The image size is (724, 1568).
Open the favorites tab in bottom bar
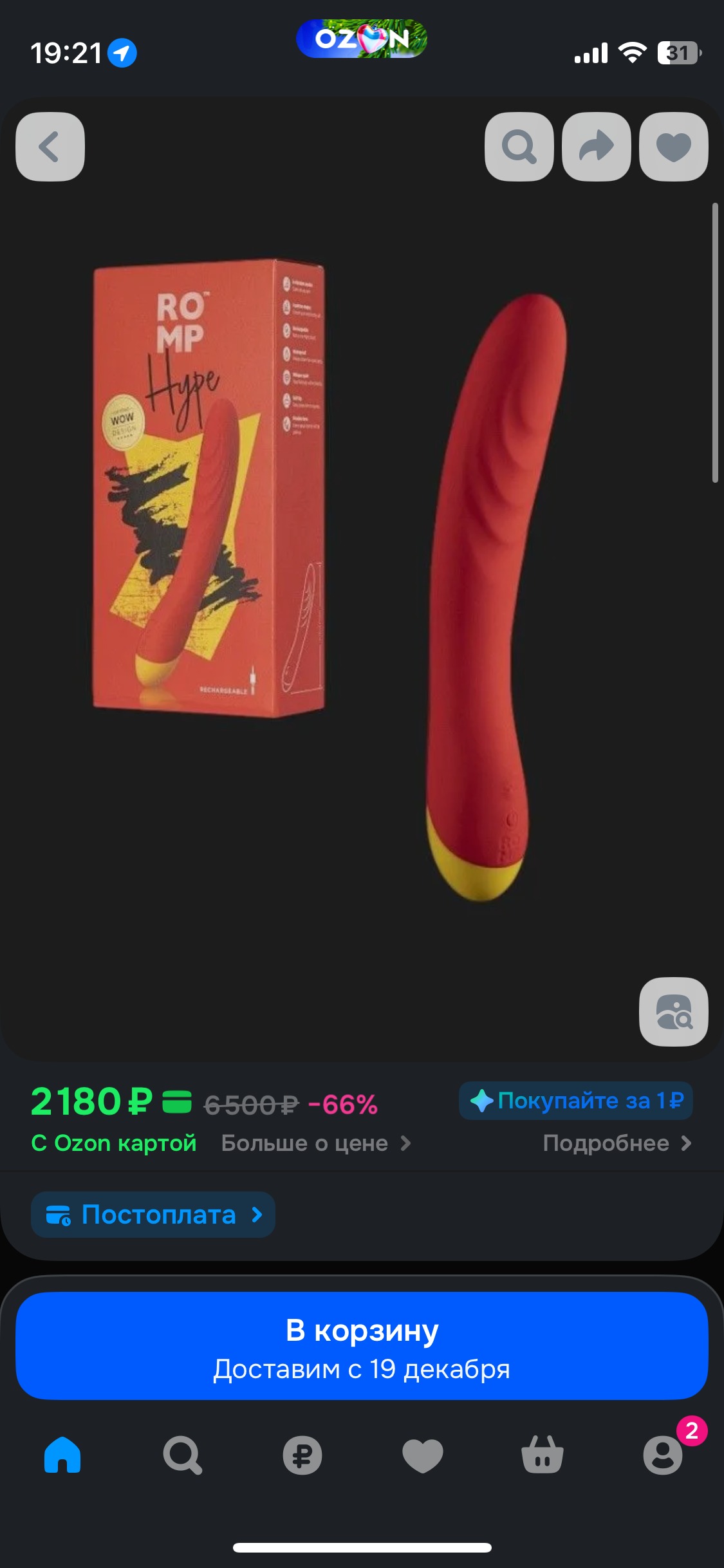[x=422, y=1455]
